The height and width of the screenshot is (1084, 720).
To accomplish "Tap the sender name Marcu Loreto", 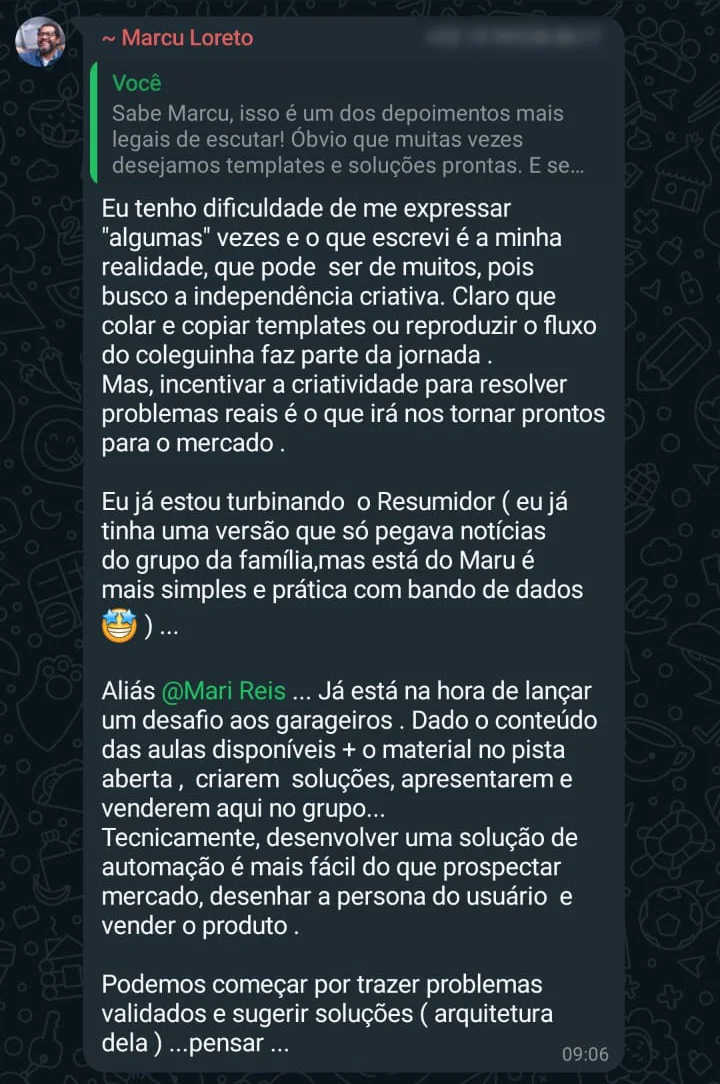I will 186,38.
